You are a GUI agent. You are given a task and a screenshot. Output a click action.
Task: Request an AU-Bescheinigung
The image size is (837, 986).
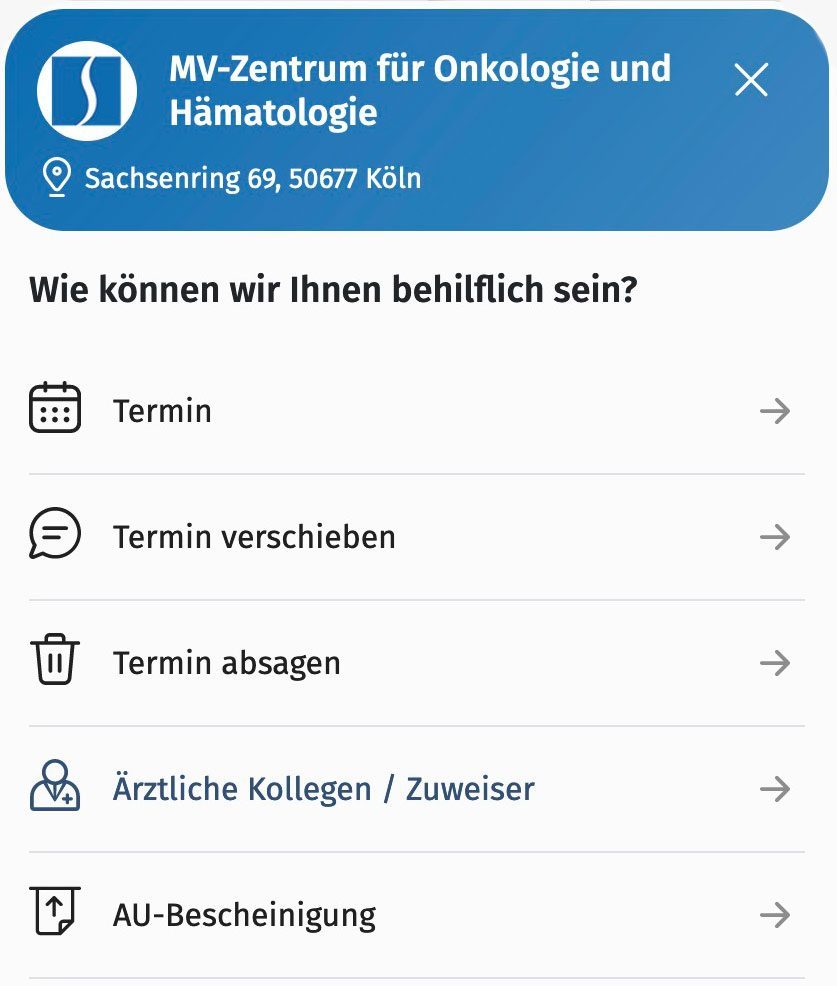pyautogui.click(x=244, y=915)
